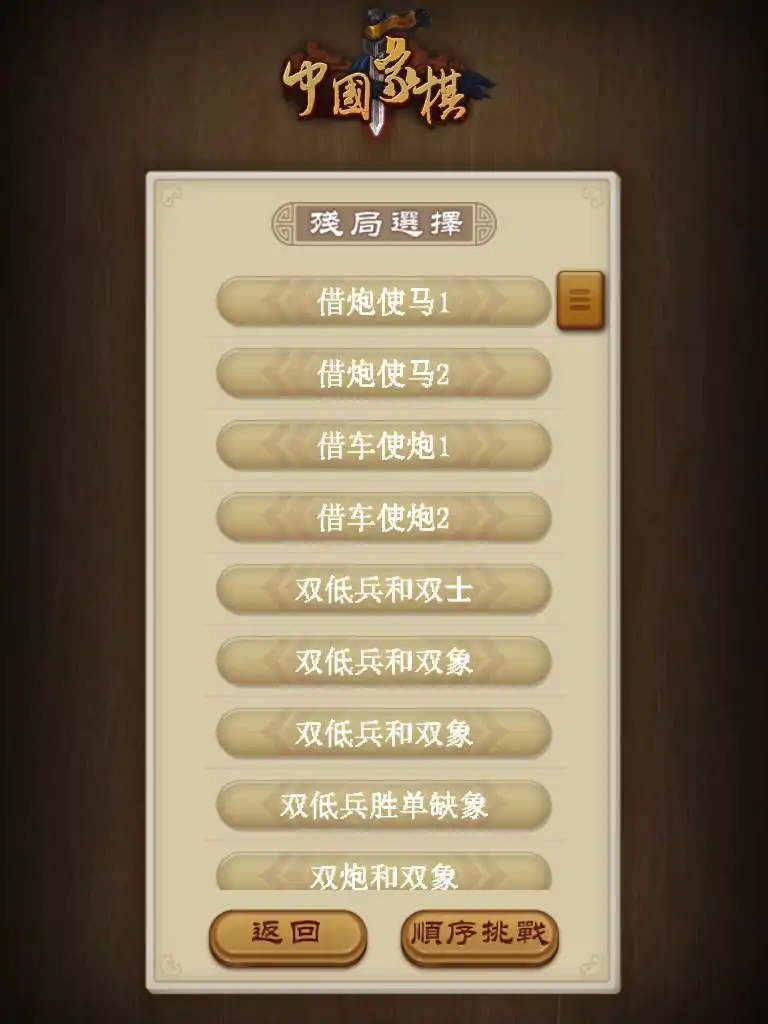This screenshot has height=1024, width=768.
Task: Choose the puzzle 借车使炮2
Action: pyautogui.click(x=384, y=518)
